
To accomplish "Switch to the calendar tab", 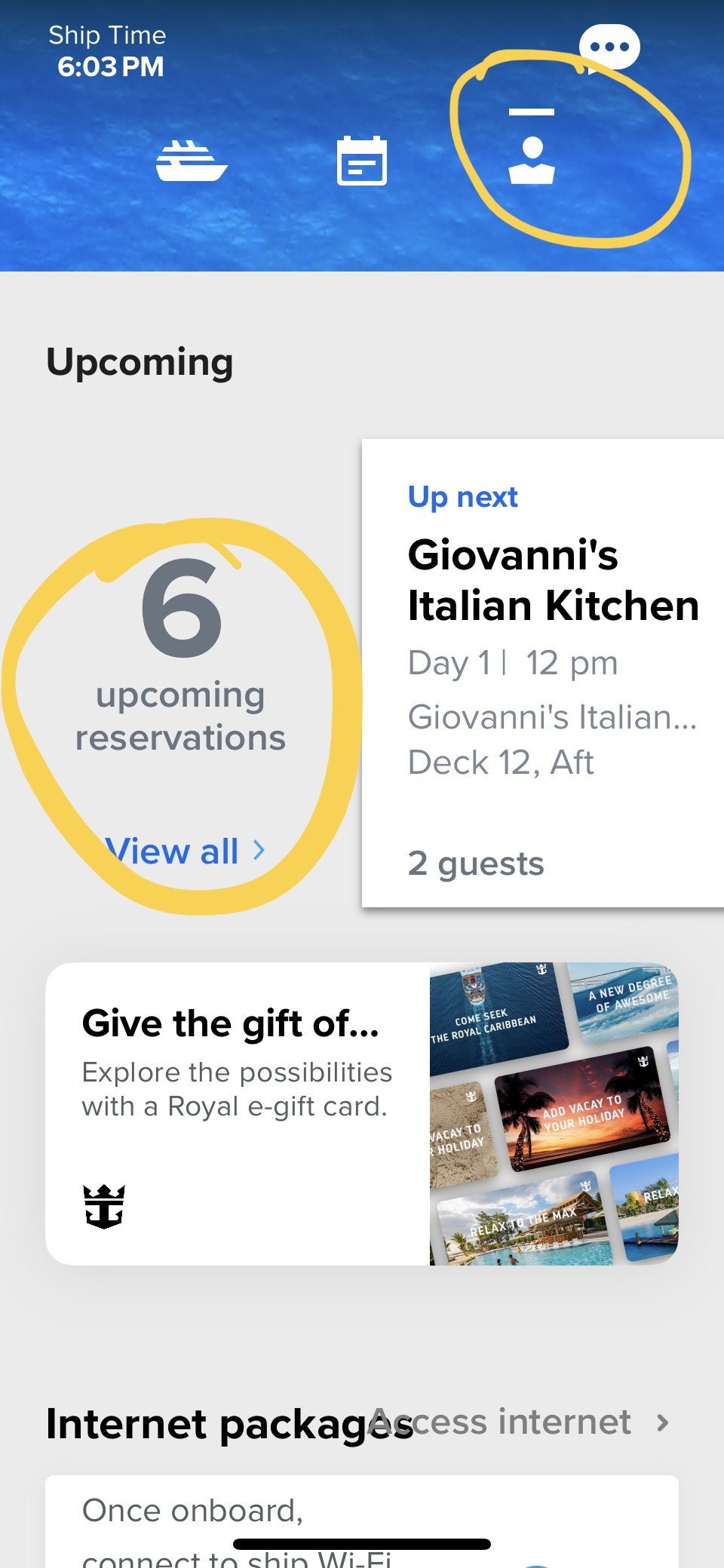I will (362, 161).
